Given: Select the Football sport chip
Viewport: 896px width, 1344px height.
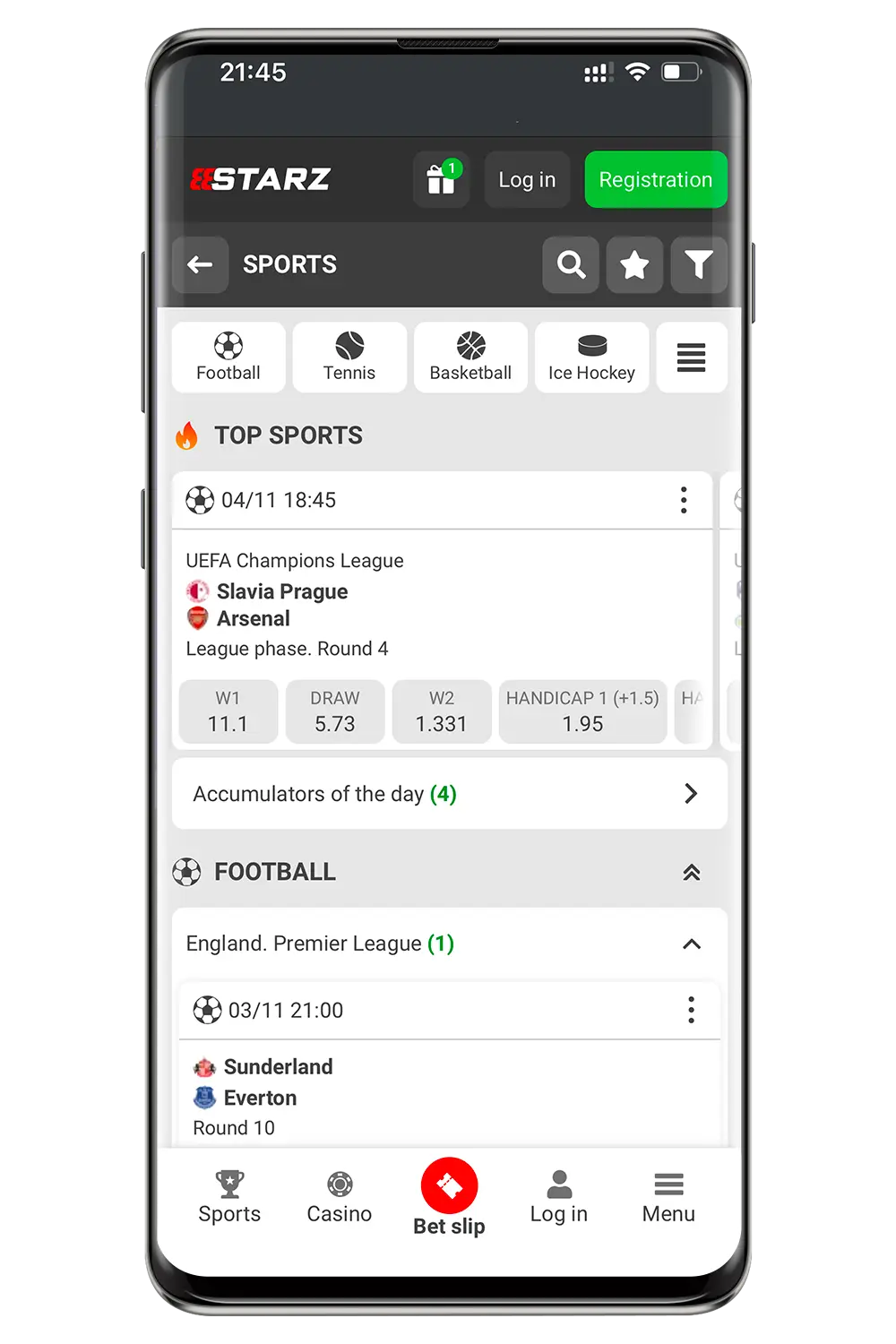Looking at the screenshot, I should coord(228,358).
